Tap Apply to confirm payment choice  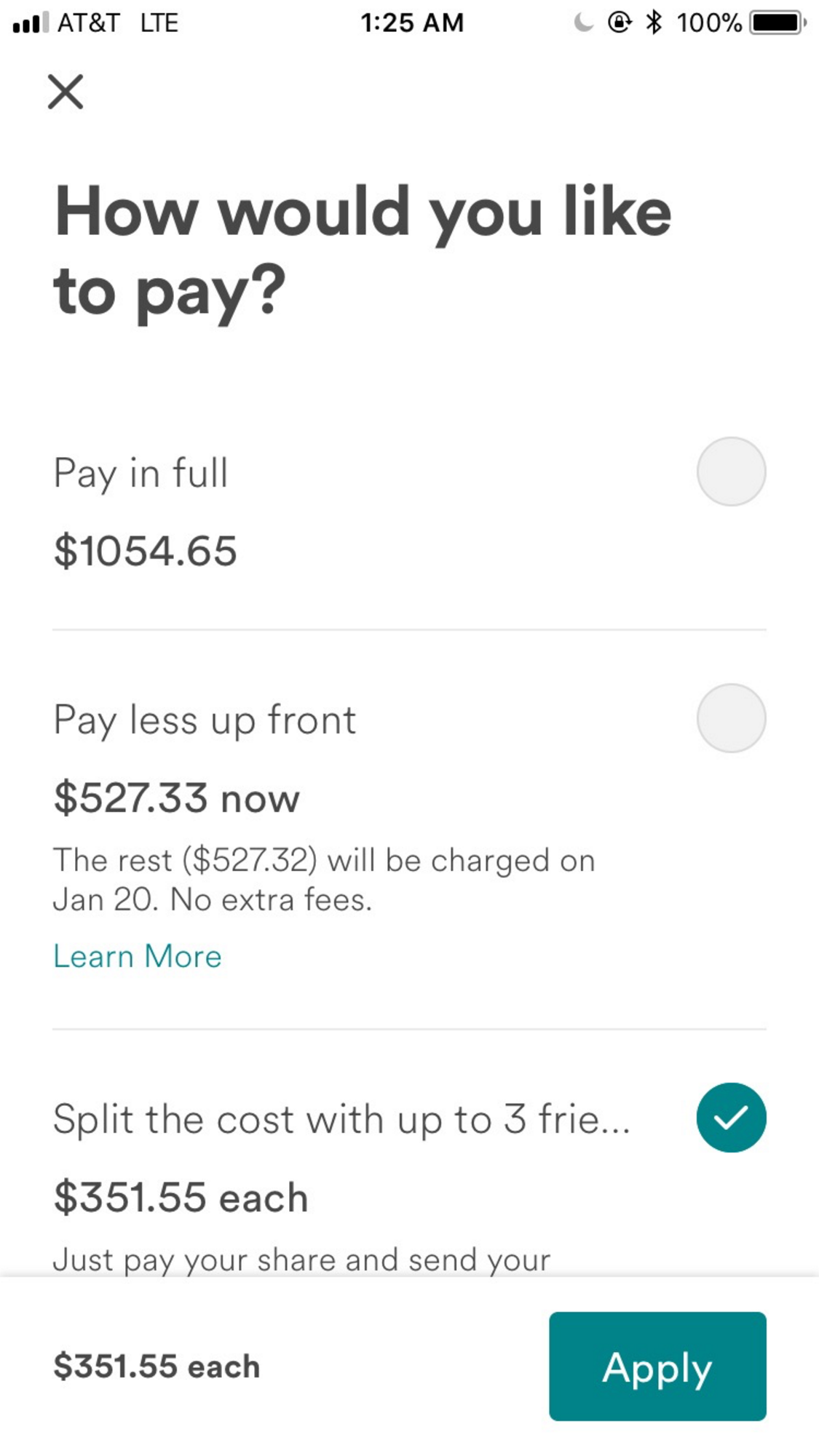coord(657,1367)
